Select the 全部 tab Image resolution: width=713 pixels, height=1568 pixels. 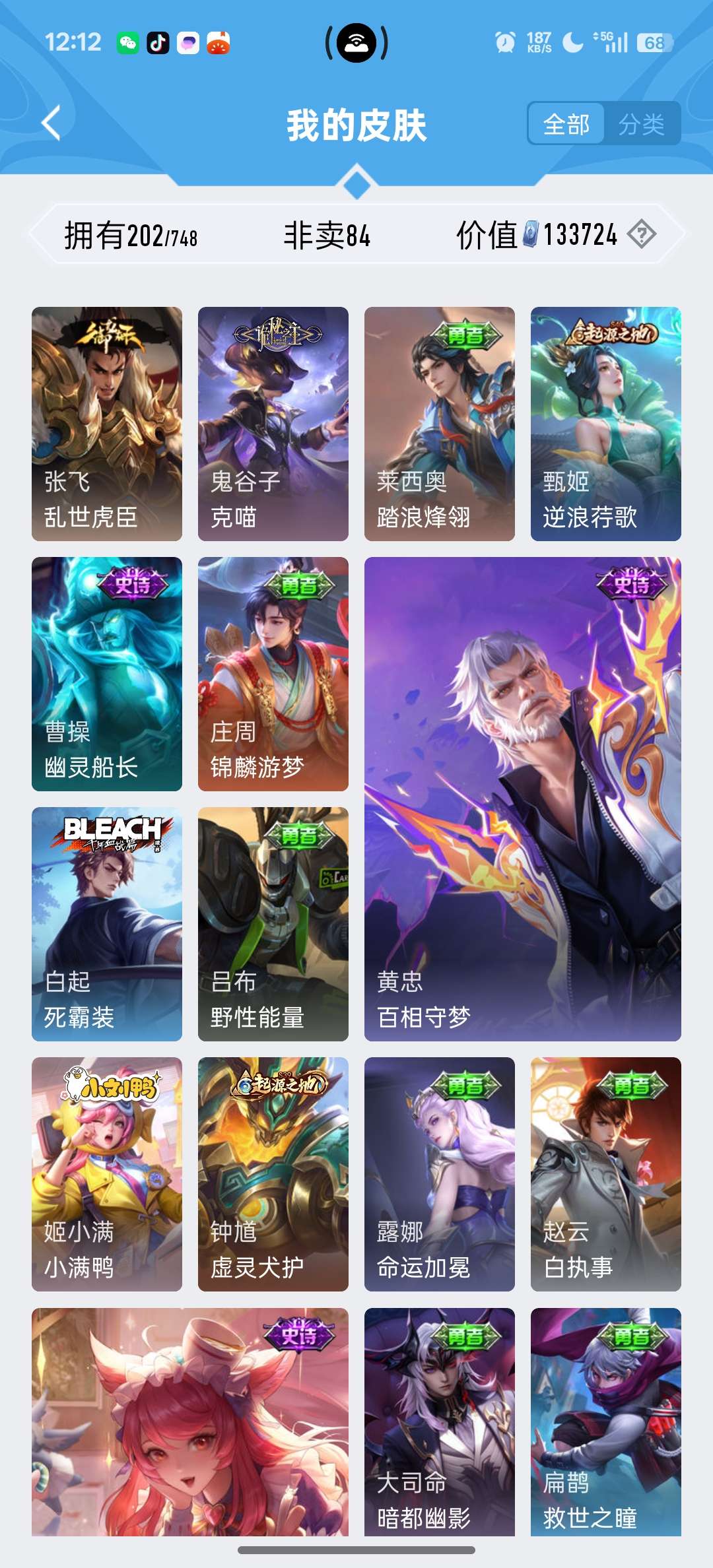[x=566, y=123]
